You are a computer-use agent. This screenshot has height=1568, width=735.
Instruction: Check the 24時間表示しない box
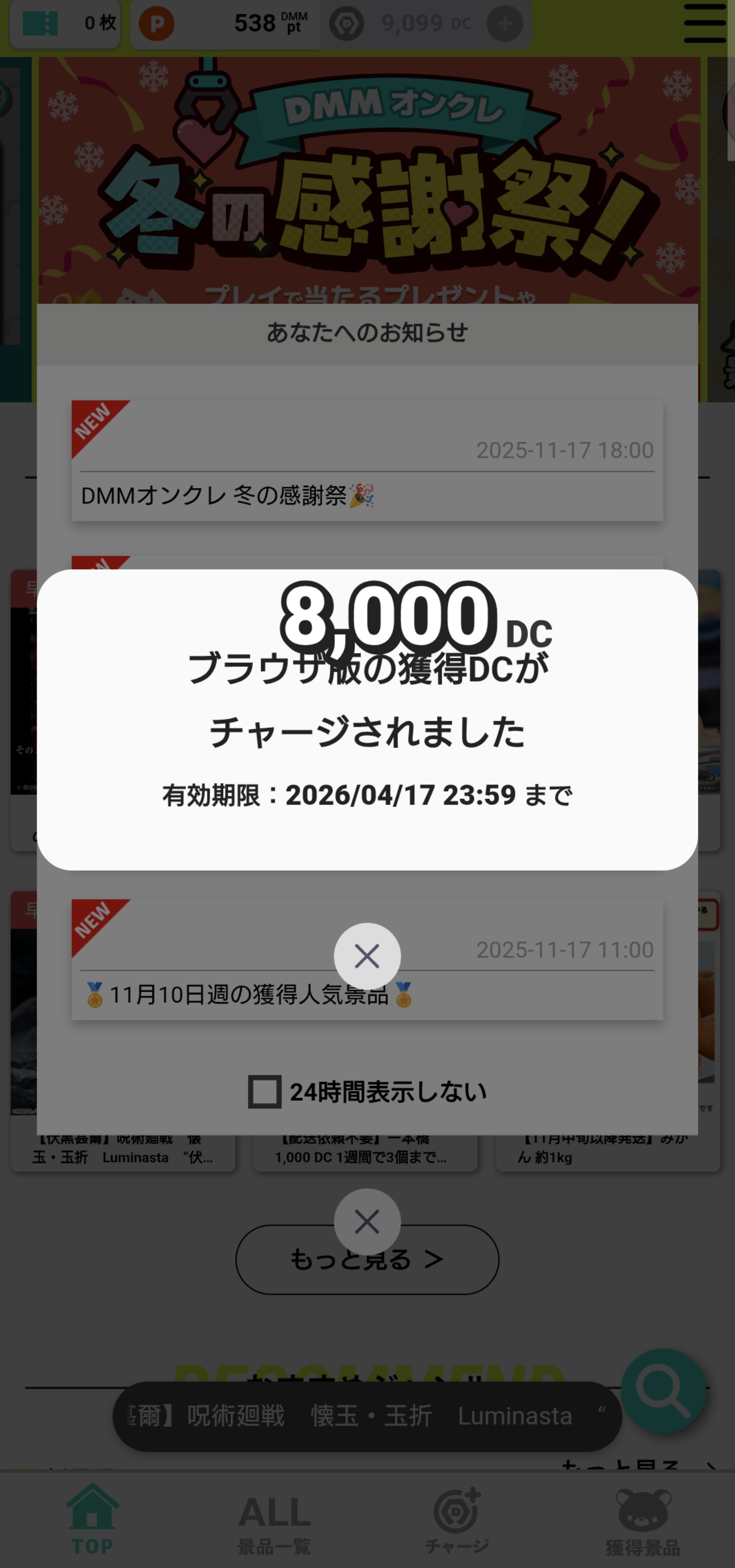(x=265, y=1091)
